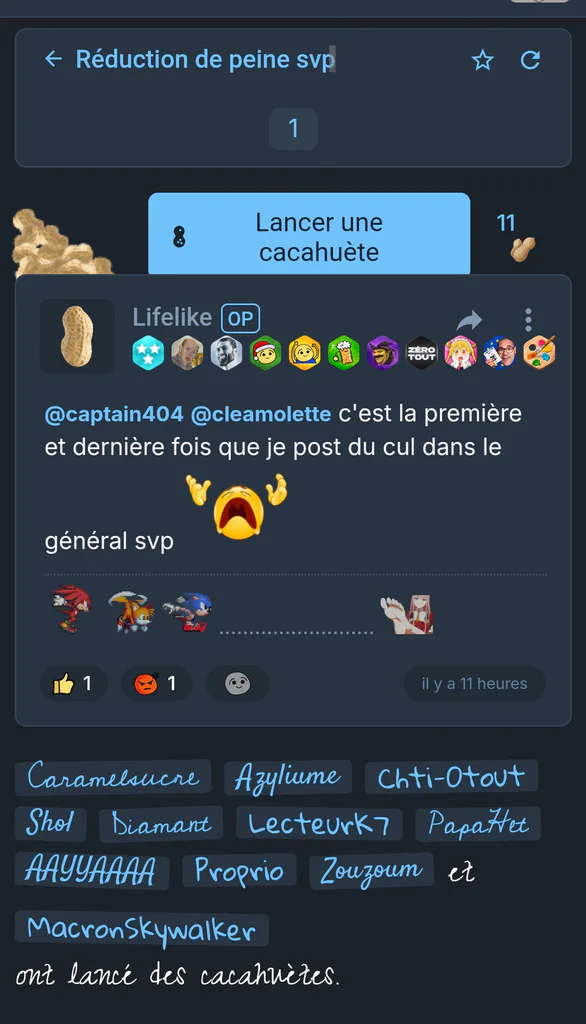Open Zouzoum's profile
586x1024 pixels.
(x=371, y=871)
